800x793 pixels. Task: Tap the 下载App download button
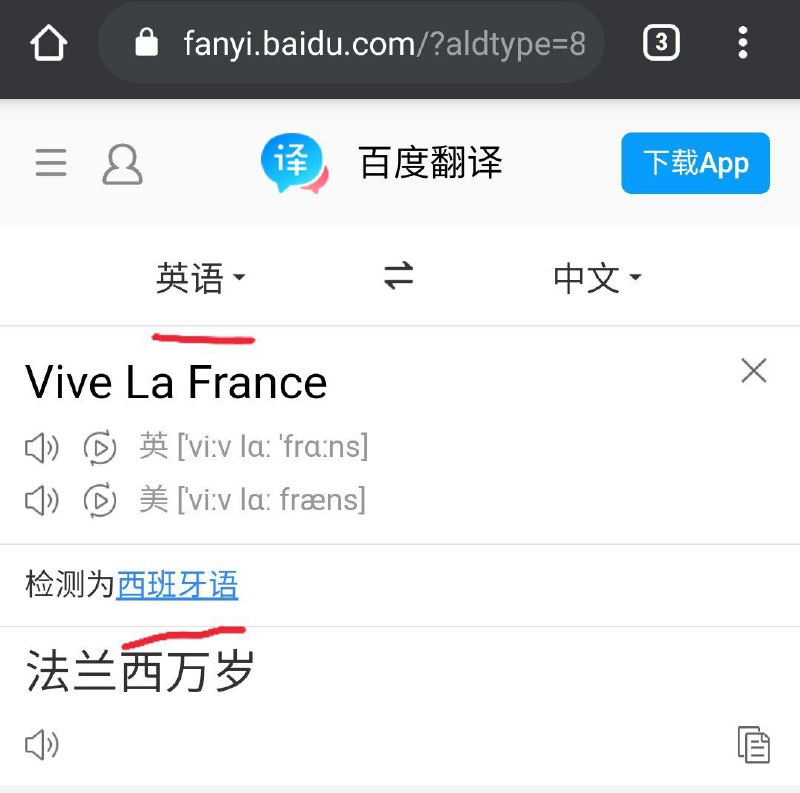point(695,163)
